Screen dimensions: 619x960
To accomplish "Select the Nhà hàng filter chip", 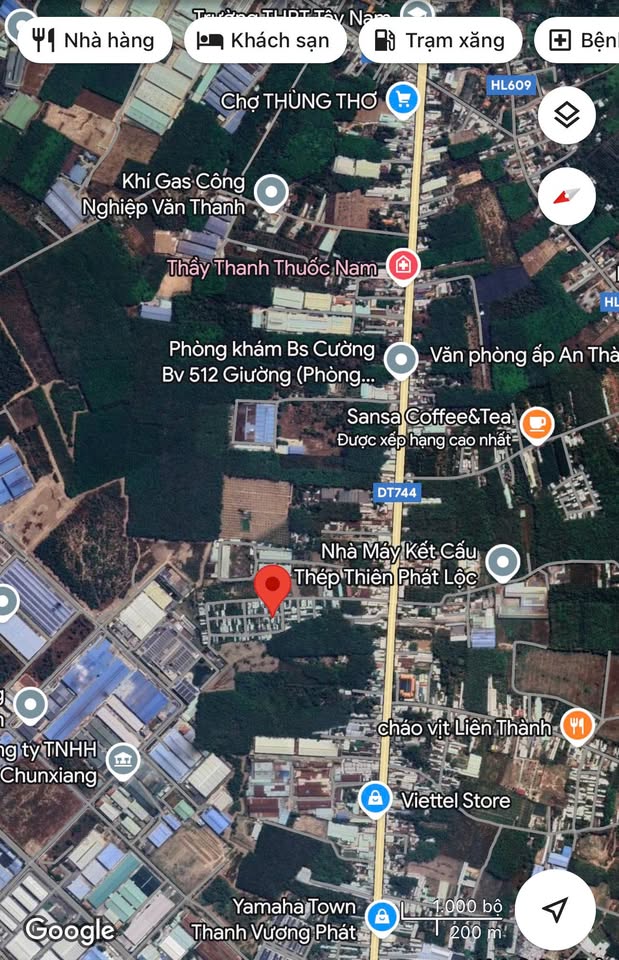I will click(x=93, y=41).
